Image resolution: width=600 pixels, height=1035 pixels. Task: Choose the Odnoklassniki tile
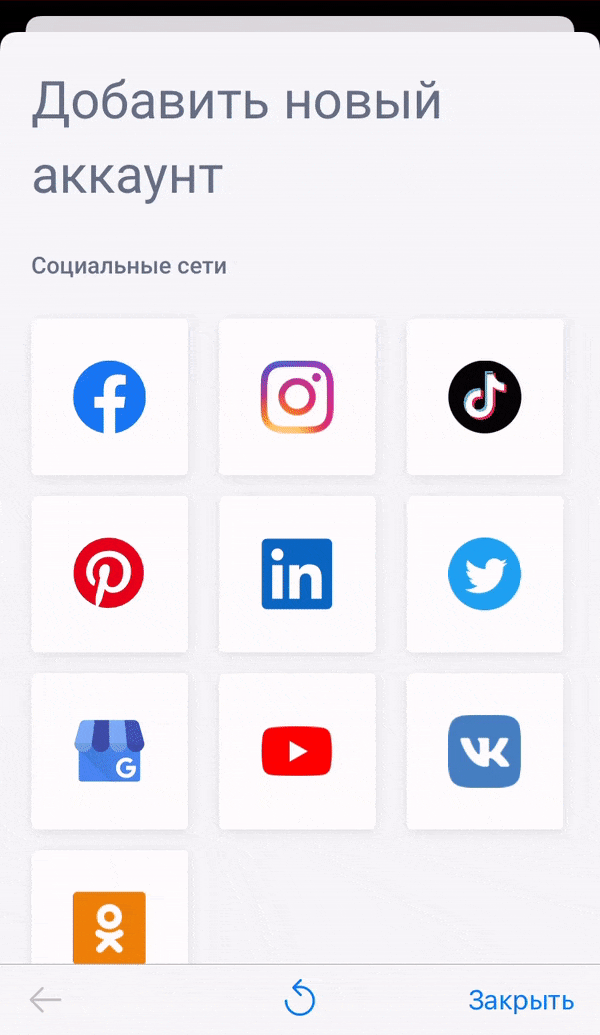tap(109, 920)
